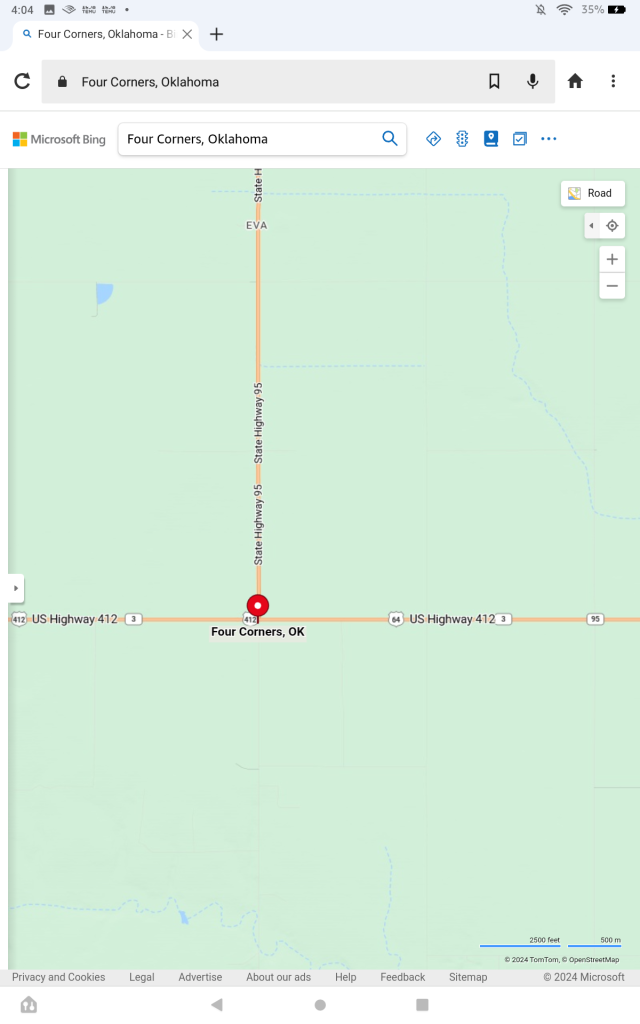Expand the left side panel
The image size is (640, 1024).
coord(16,588)
